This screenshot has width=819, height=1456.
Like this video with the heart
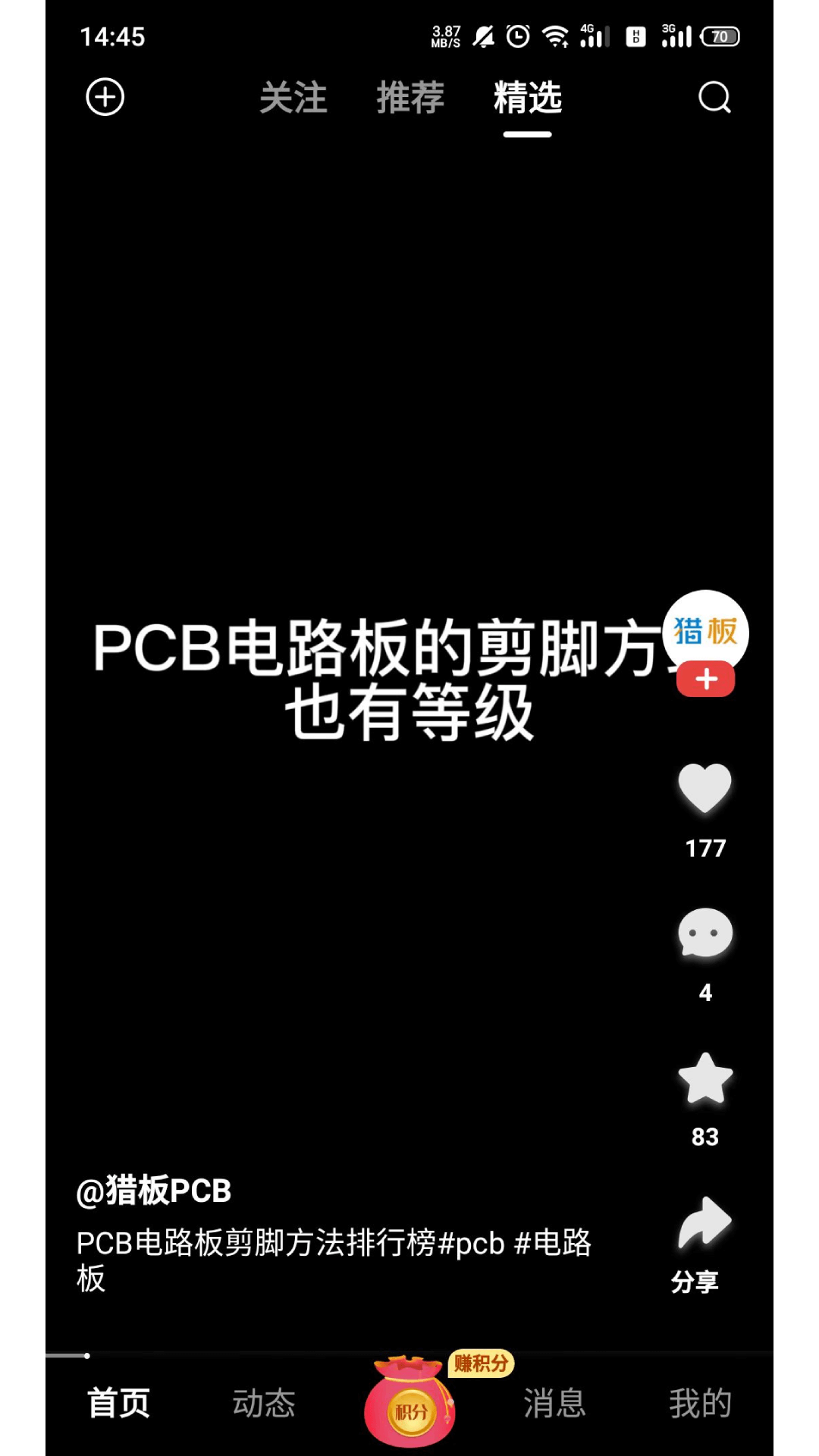point(704,789)
